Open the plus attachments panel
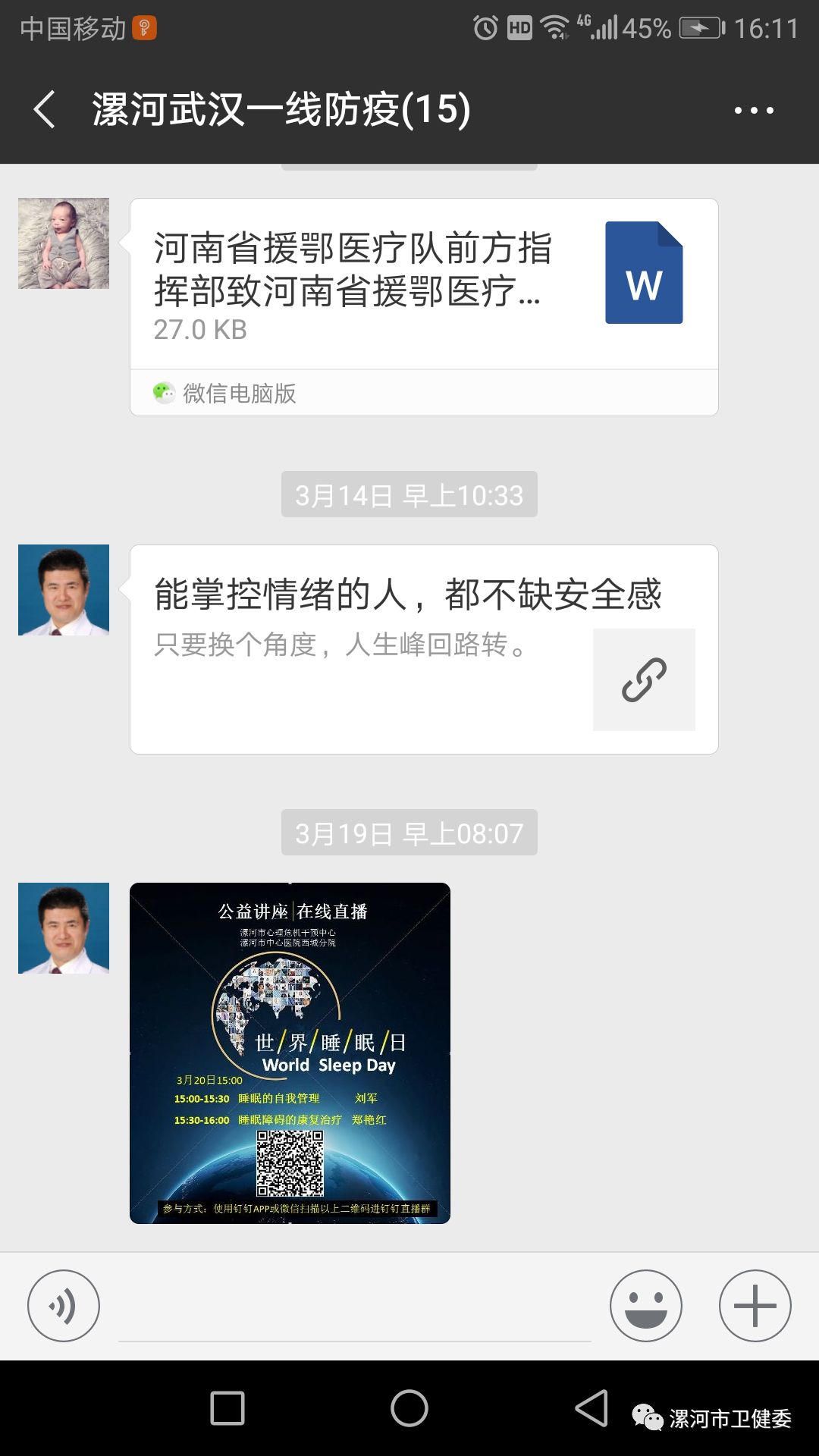819x1456 pixels. click(755, 1306)
